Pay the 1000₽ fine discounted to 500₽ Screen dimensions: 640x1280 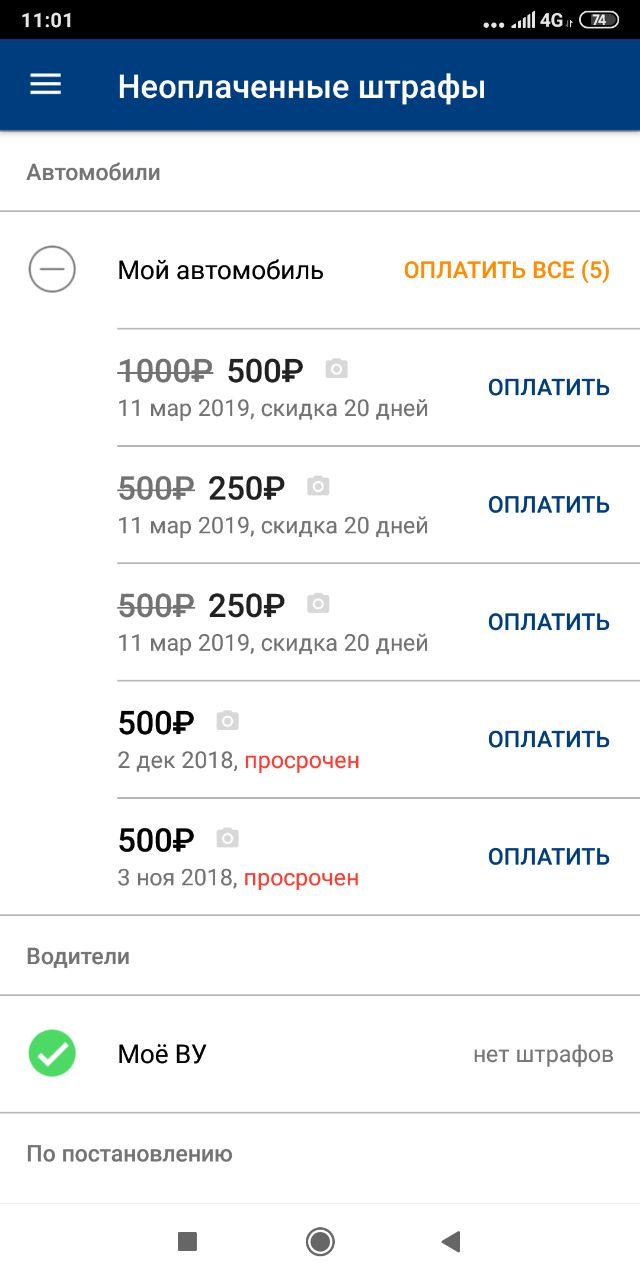point(548,387)
